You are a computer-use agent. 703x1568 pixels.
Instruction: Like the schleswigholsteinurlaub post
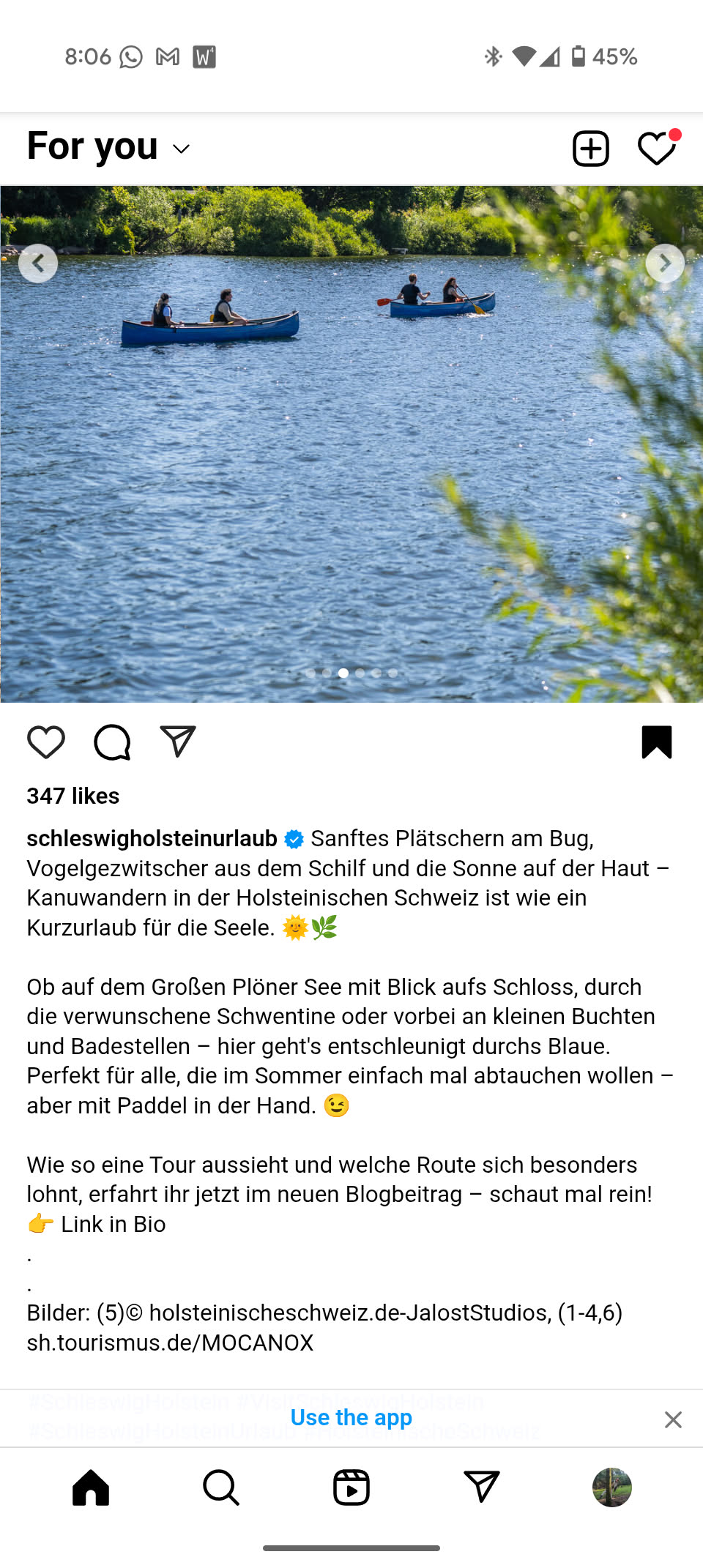tap(46, 742)
